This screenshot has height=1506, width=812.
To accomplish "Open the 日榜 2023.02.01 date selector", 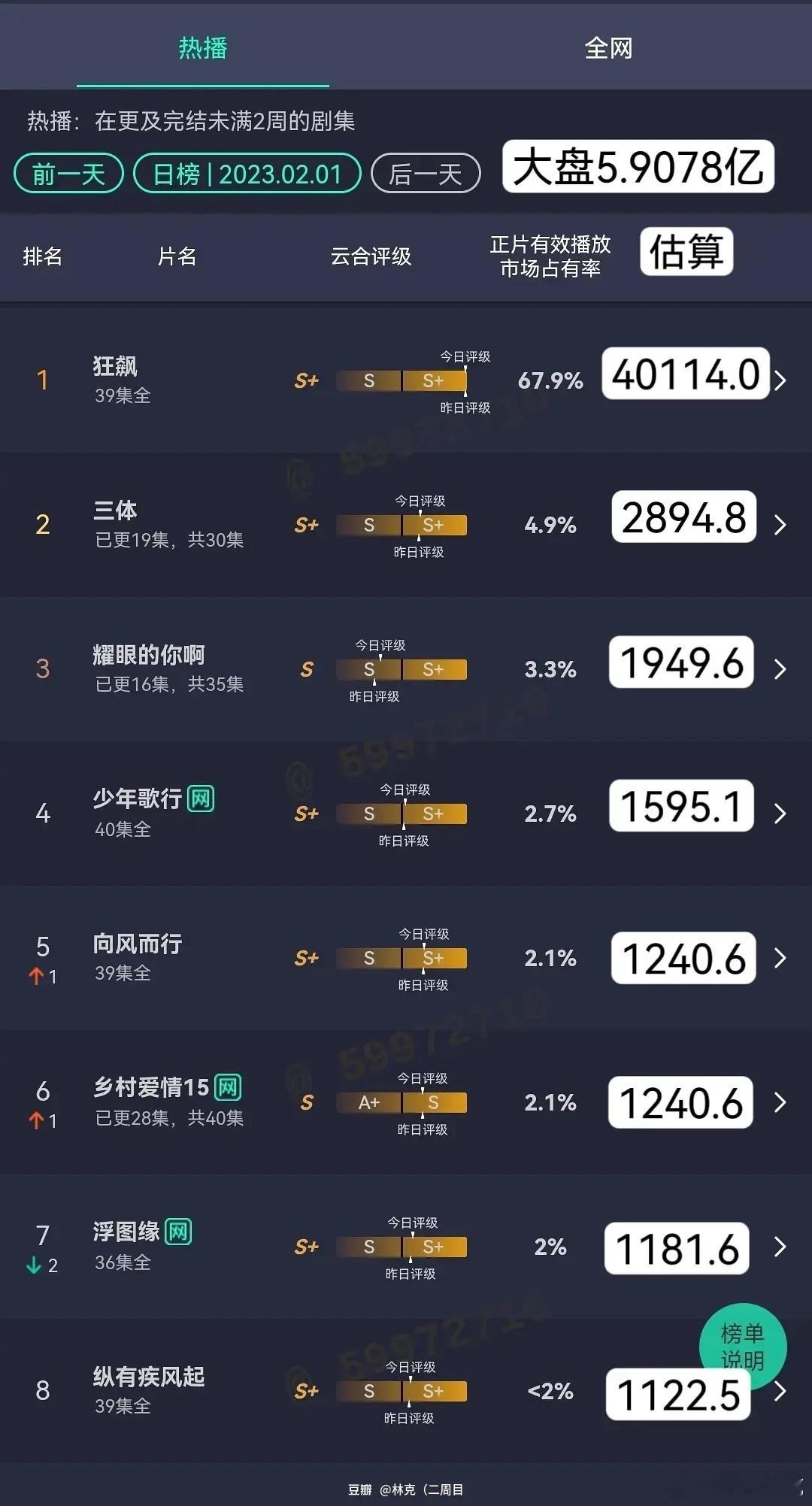I will pyautogui.click(x=248, y=171).
